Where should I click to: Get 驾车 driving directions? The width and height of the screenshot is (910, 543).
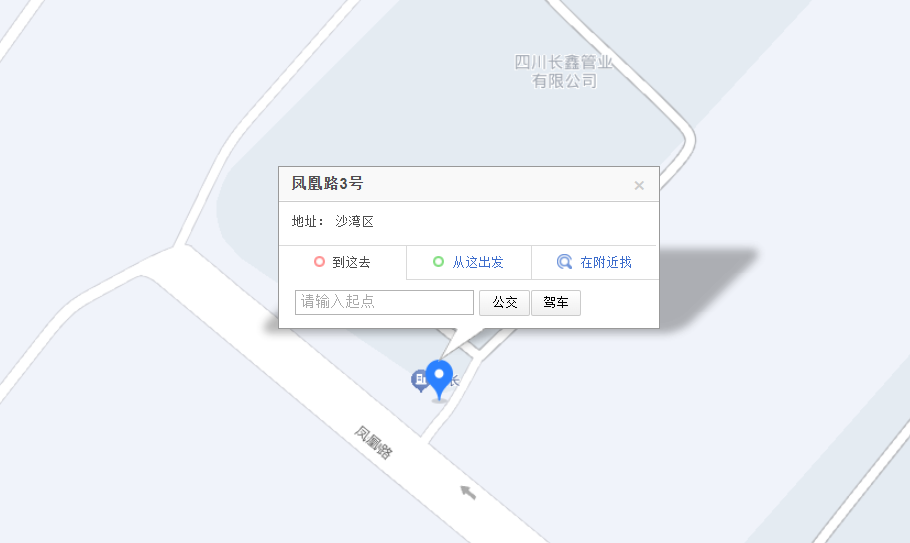tap(555, 302)
